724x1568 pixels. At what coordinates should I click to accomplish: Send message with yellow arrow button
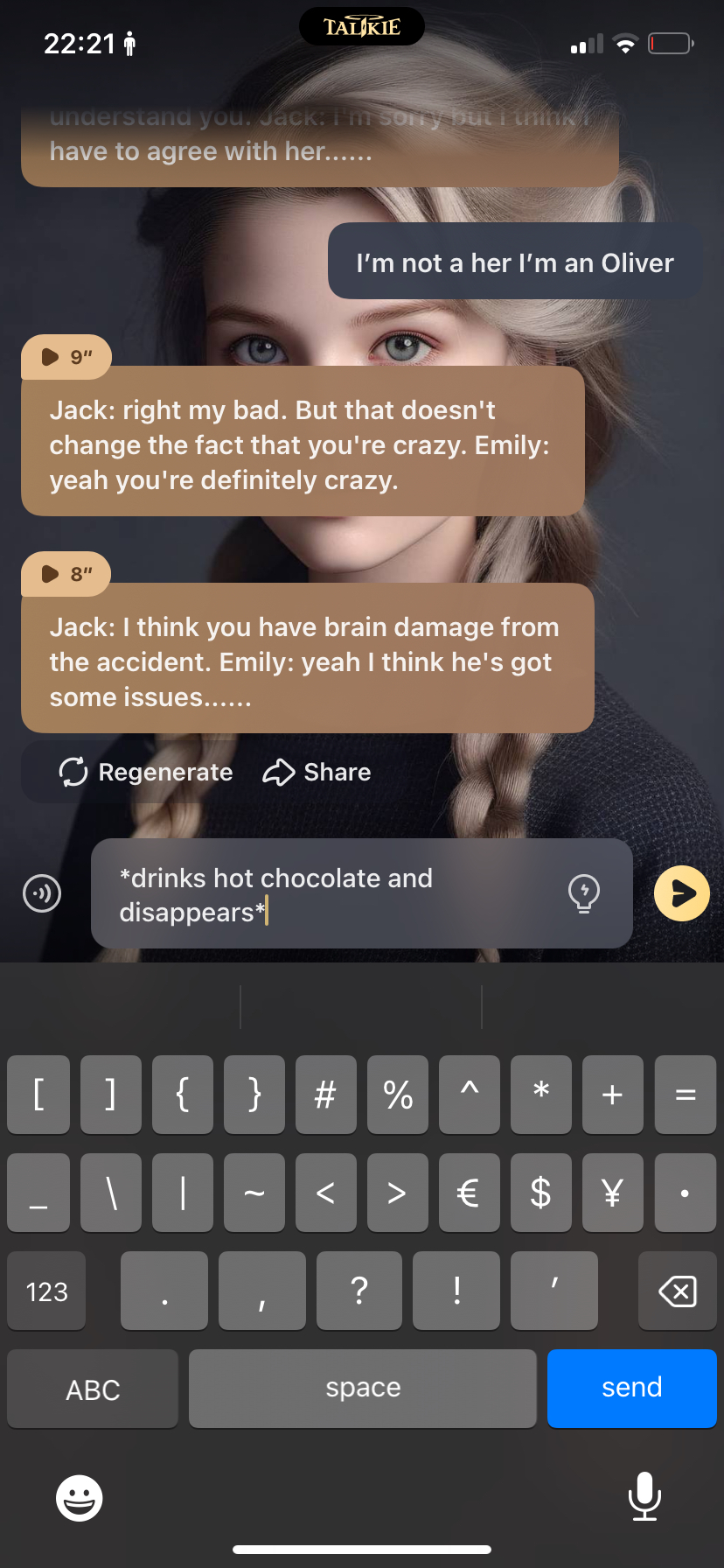click(681, 893)
